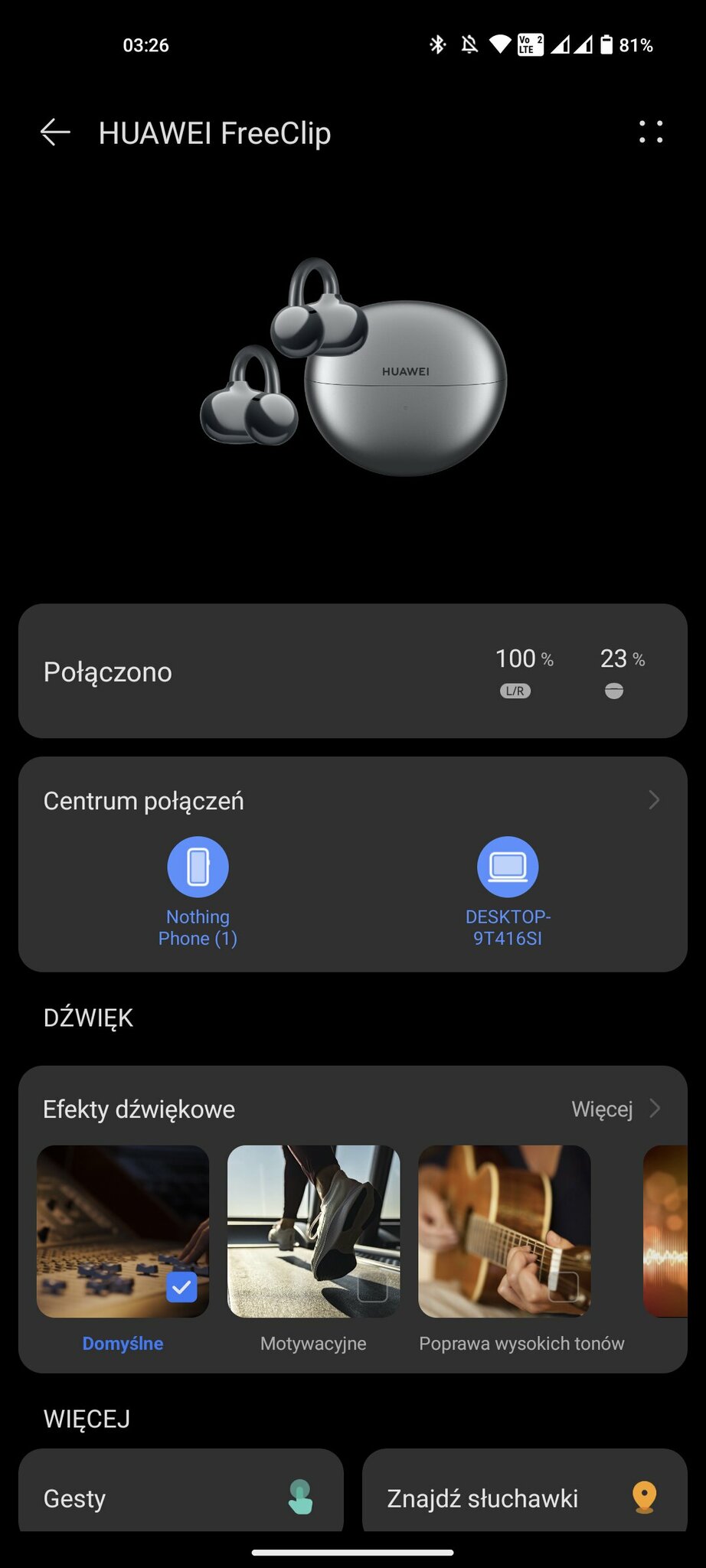
Task: Open the four-dot more options menu
Action: pyautogui.click(x=651, y=132)
